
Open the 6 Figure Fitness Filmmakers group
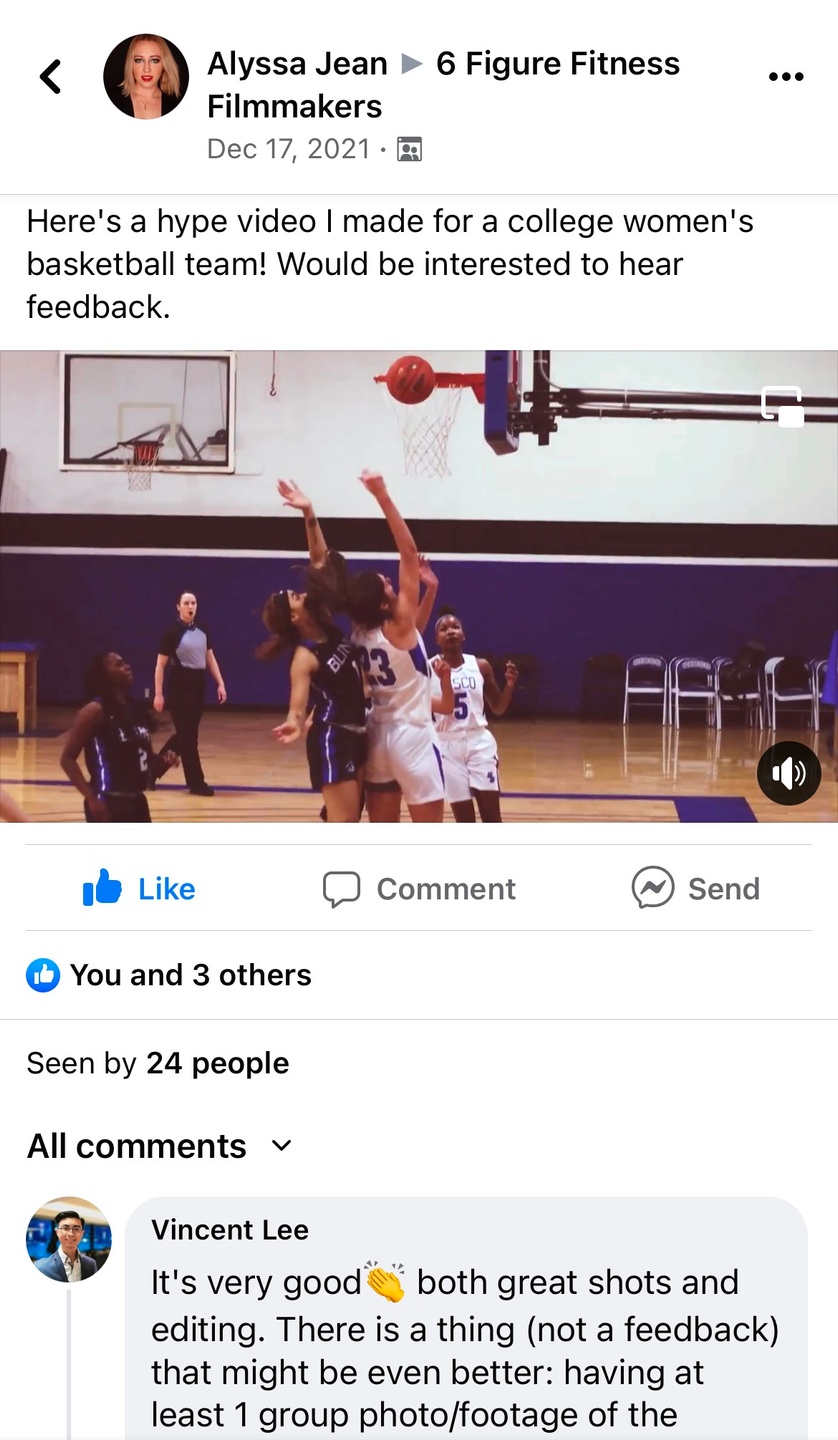558,64
